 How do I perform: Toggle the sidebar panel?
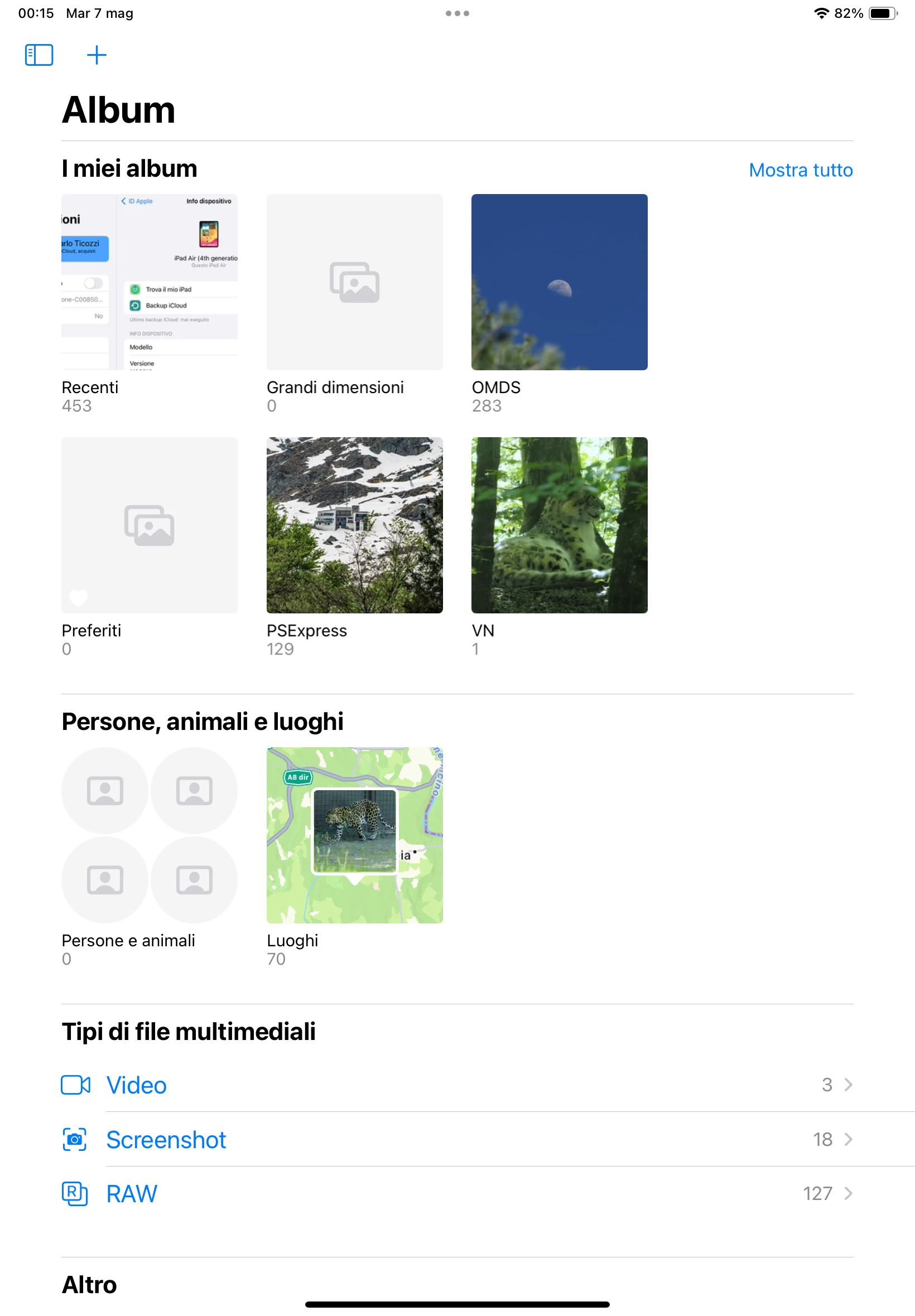coord(39,55)
